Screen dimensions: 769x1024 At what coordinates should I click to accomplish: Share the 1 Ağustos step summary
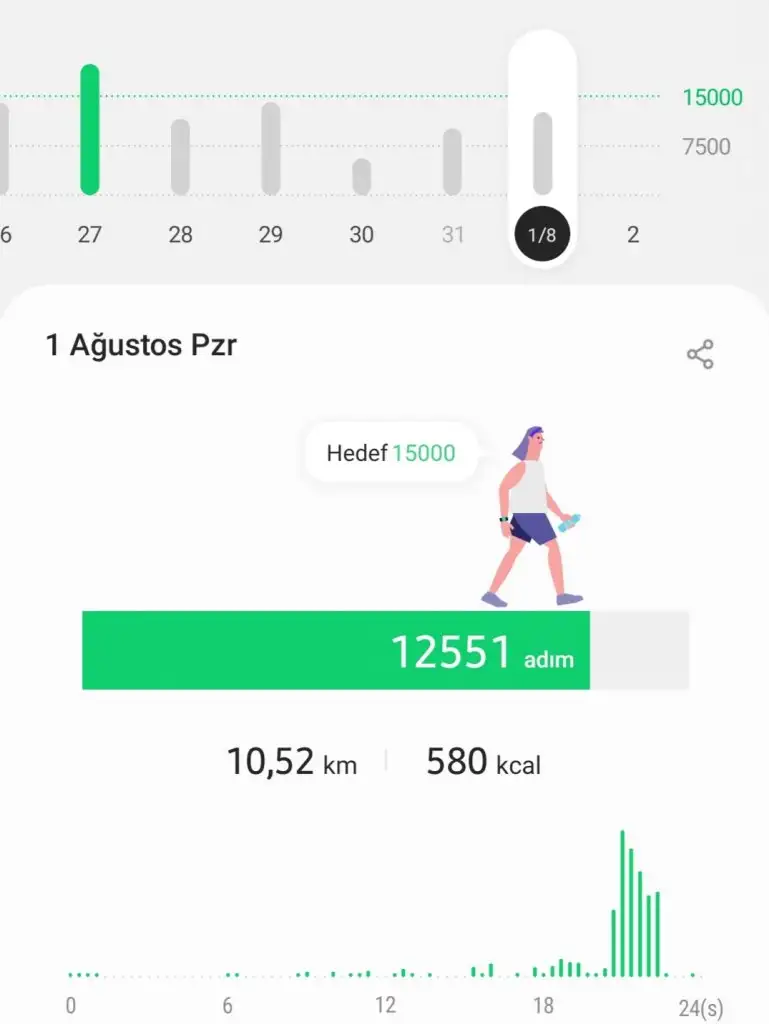[700, 355]
